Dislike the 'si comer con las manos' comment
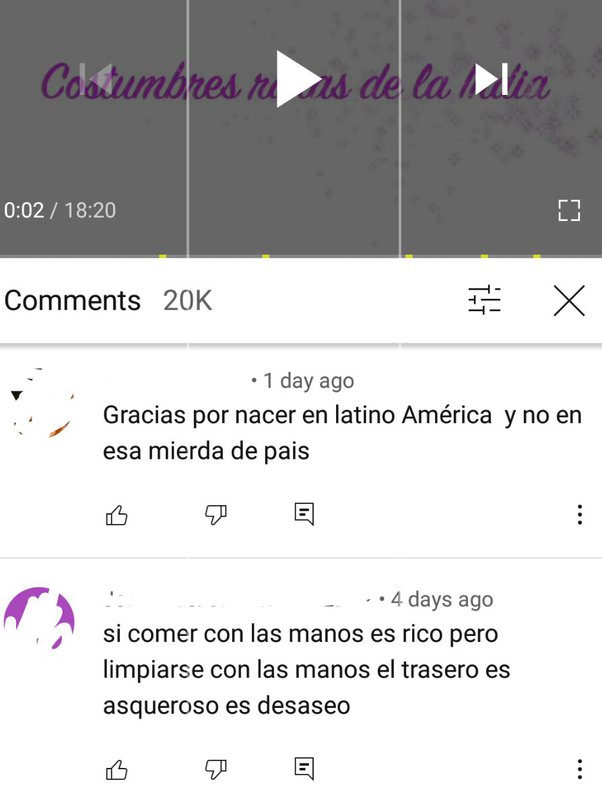 215,769
